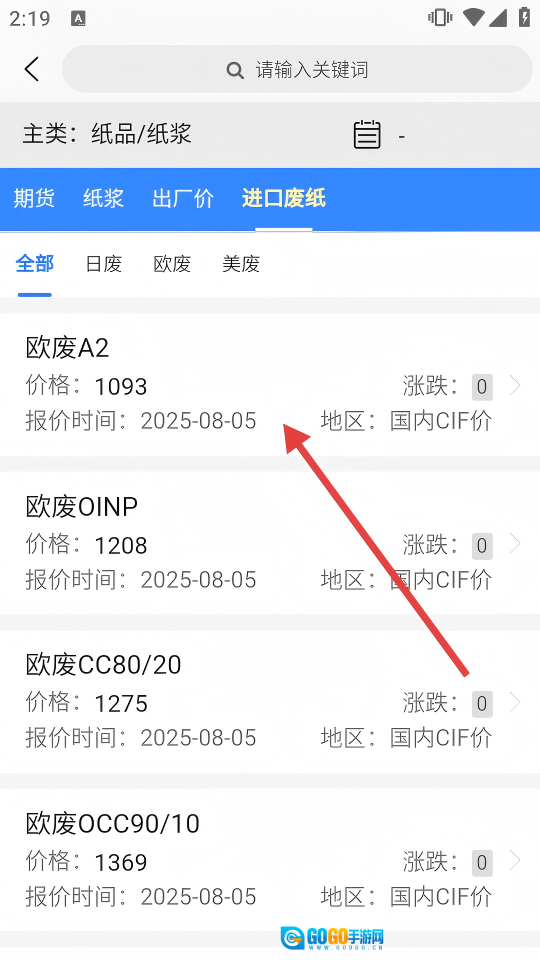Switch to the 期货 tab
The width and height of the screenshot is (540, 960).
(34, 198)
